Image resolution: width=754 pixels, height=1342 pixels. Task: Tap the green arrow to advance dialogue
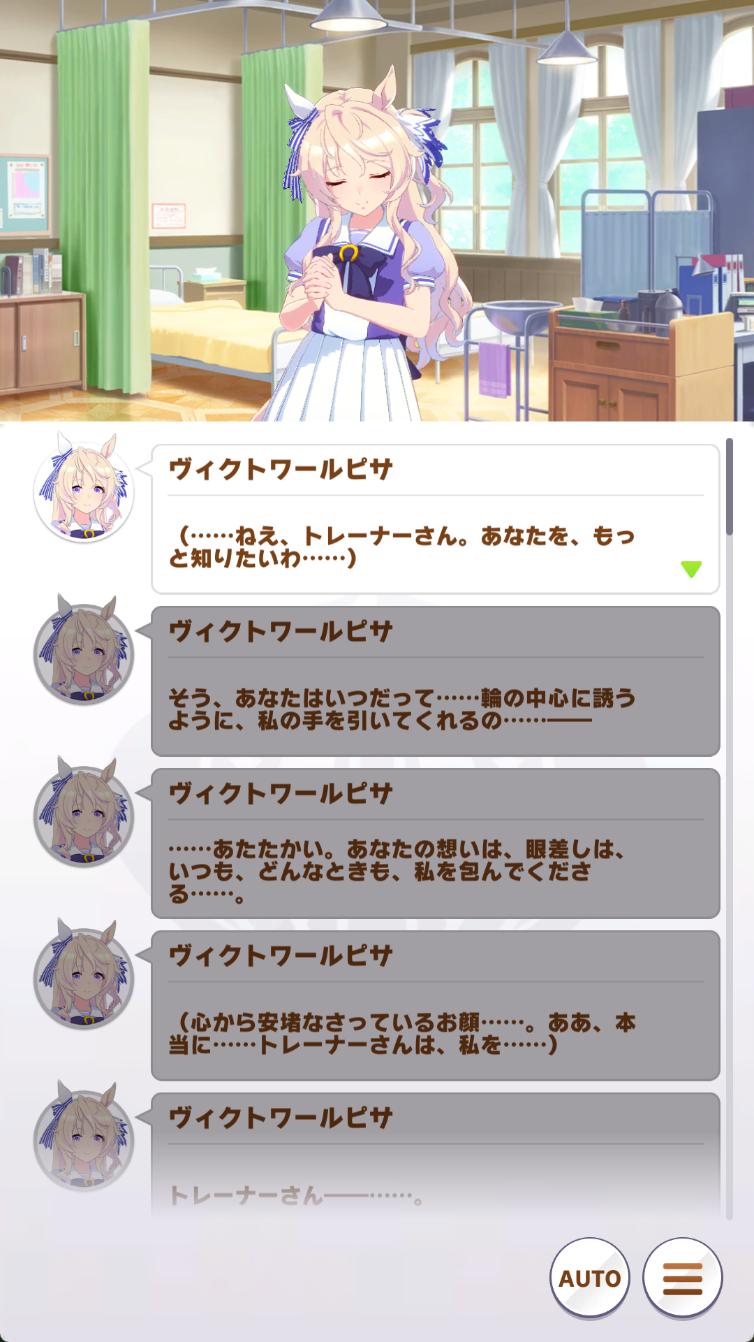point(691,569)
